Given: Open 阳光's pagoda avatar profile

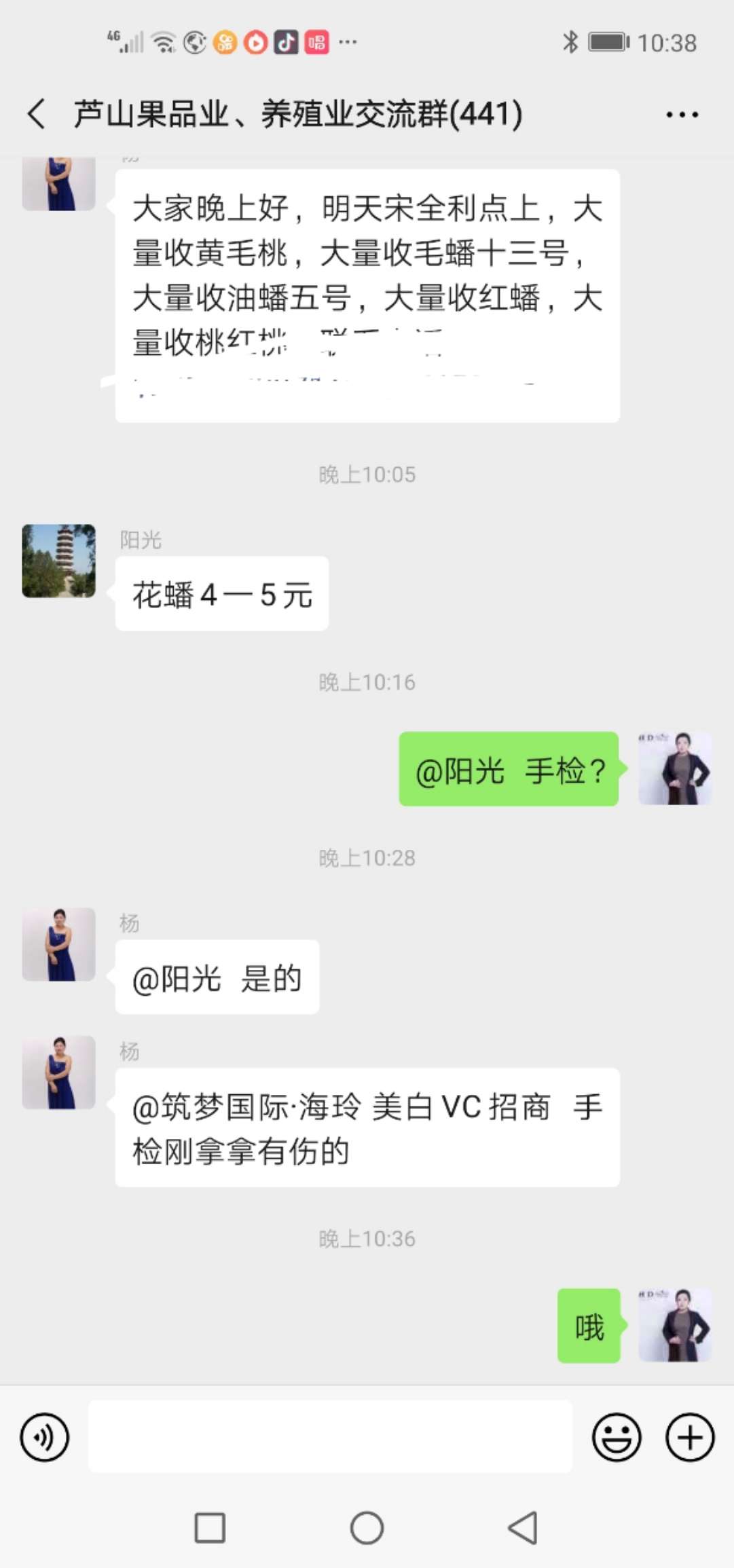Looking at the screenshot, I should tap(59, 561).
